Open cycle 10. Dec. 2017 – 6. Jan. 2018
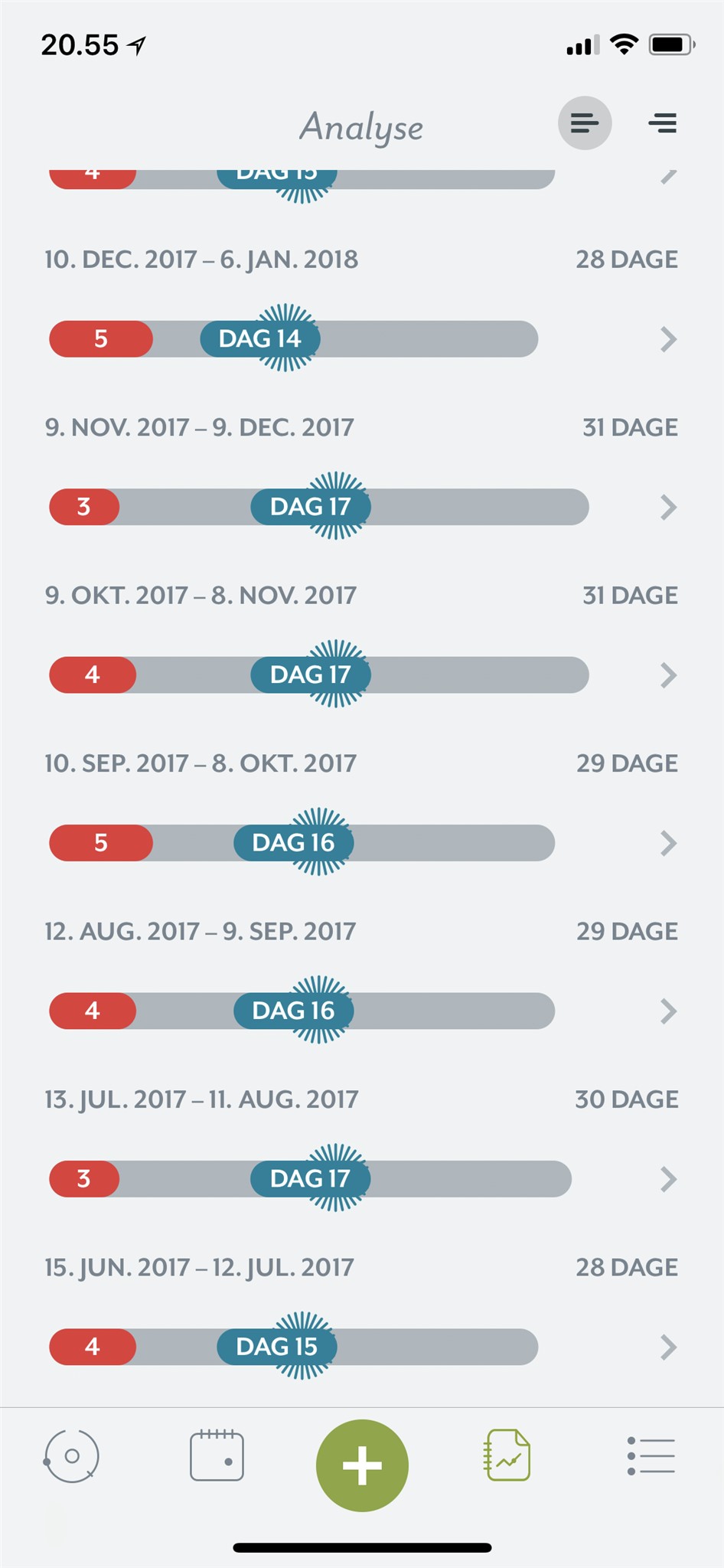This screenshot has width=724, height=1568. 668,339
